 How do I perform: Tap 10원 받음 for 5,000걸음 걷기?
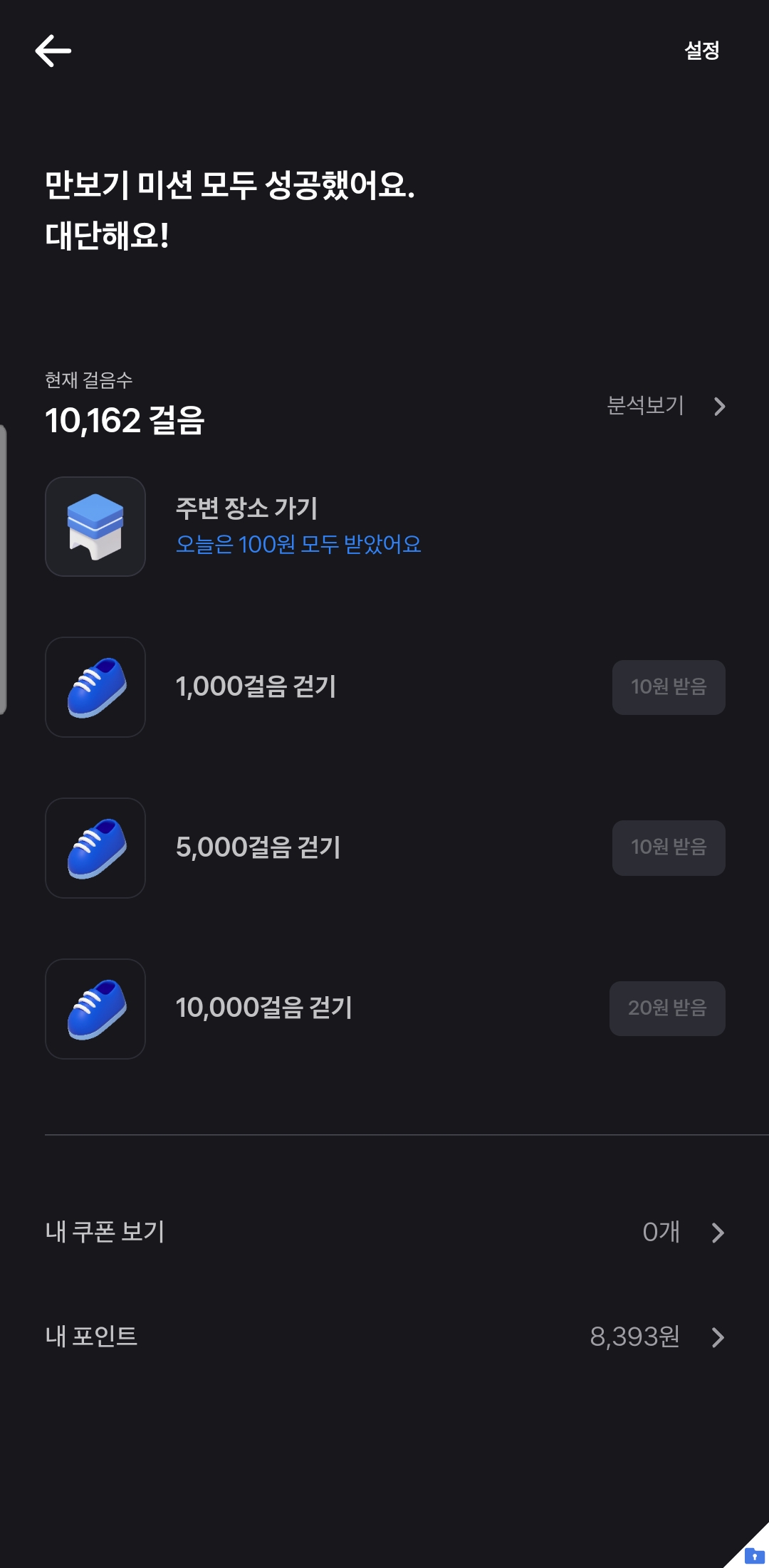(669, 847)
